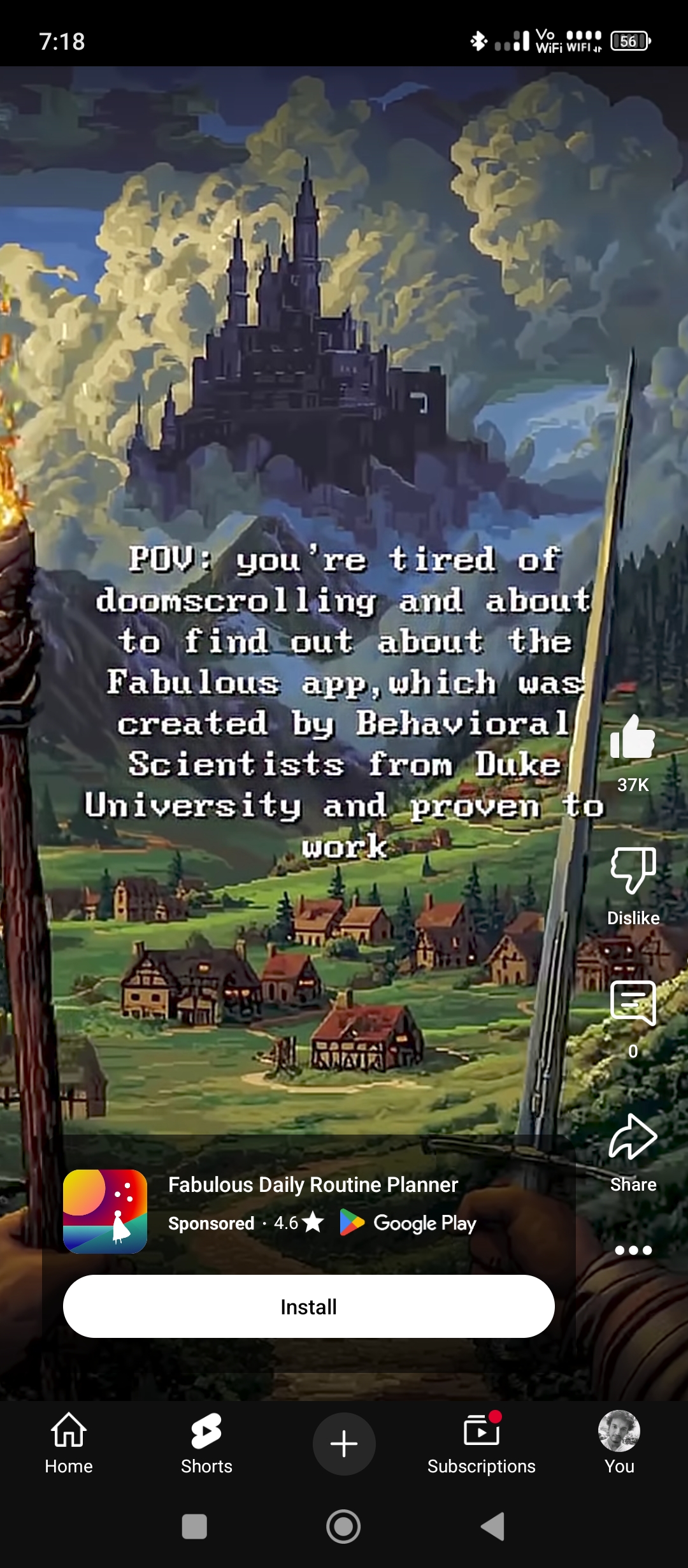This screenshot has height=1568, width=688.
Task: Switch to the Shorts tab
Action: (x=206, y=1443)
